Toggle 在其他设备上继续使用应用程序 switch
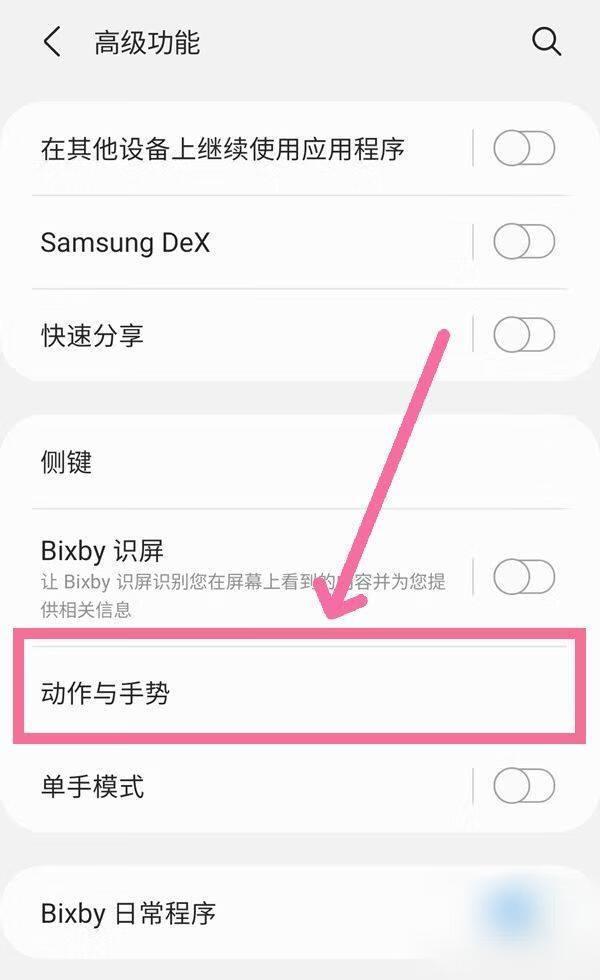Image resolution: width=600 pixels, height=980 pixels. tap(524, 148)
